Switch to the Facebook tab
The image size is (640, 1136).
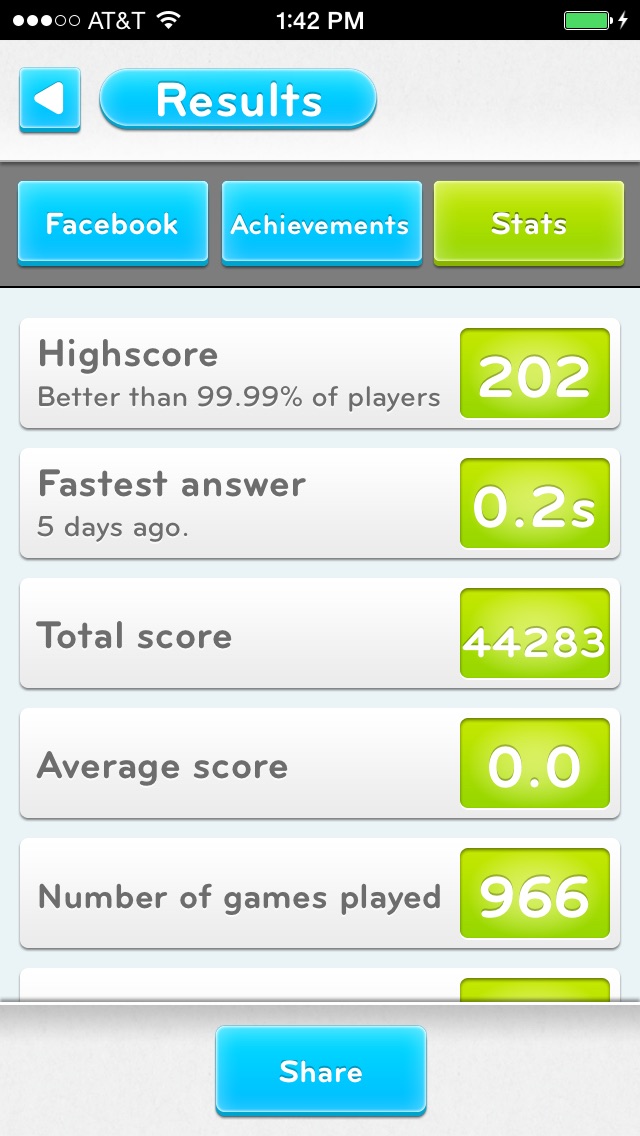(112, 224)
